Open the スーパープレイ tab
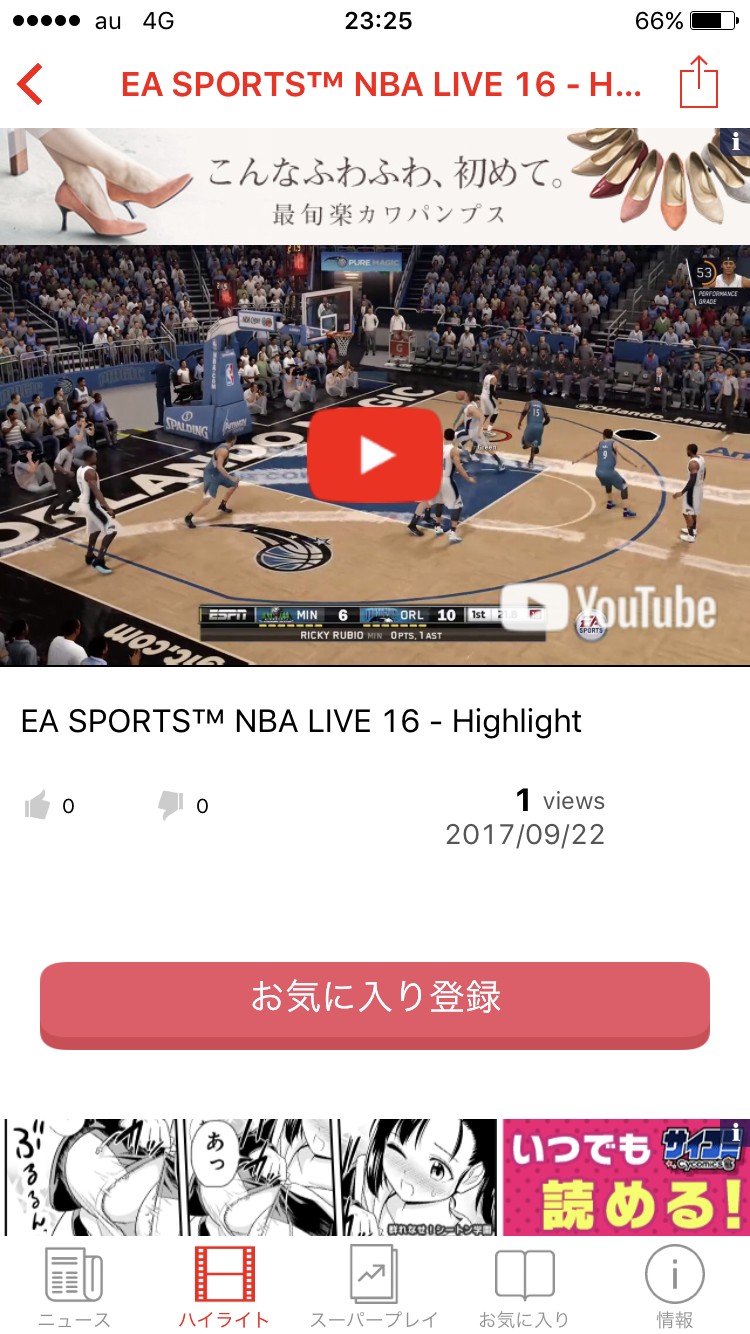The width and height of the screenshot is (750, 1334). [374, 1288]
